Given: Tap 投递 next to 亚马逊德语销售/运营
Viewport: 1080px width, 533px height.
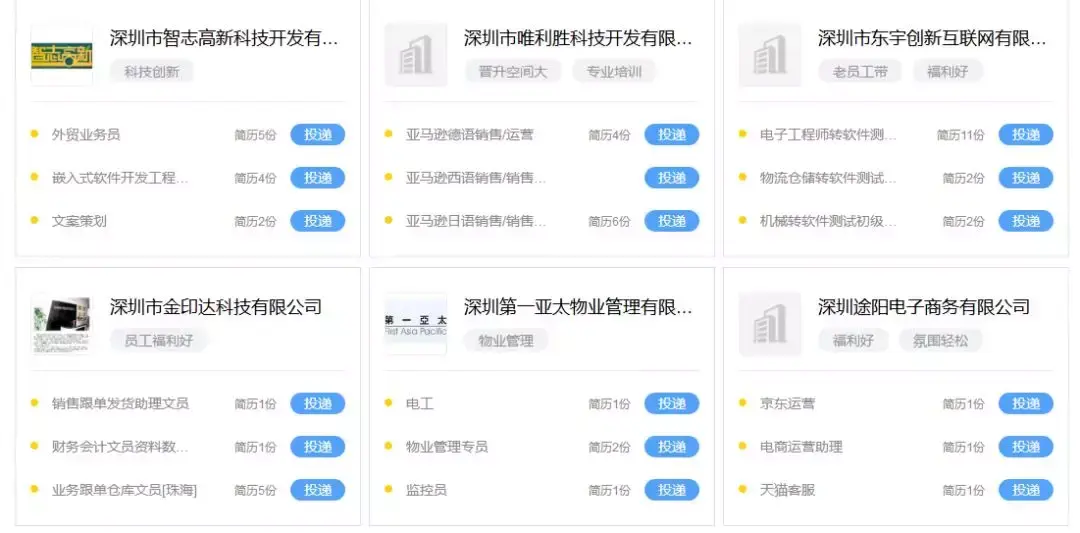Looking at the screenshot, I should [x=671, y=135].
